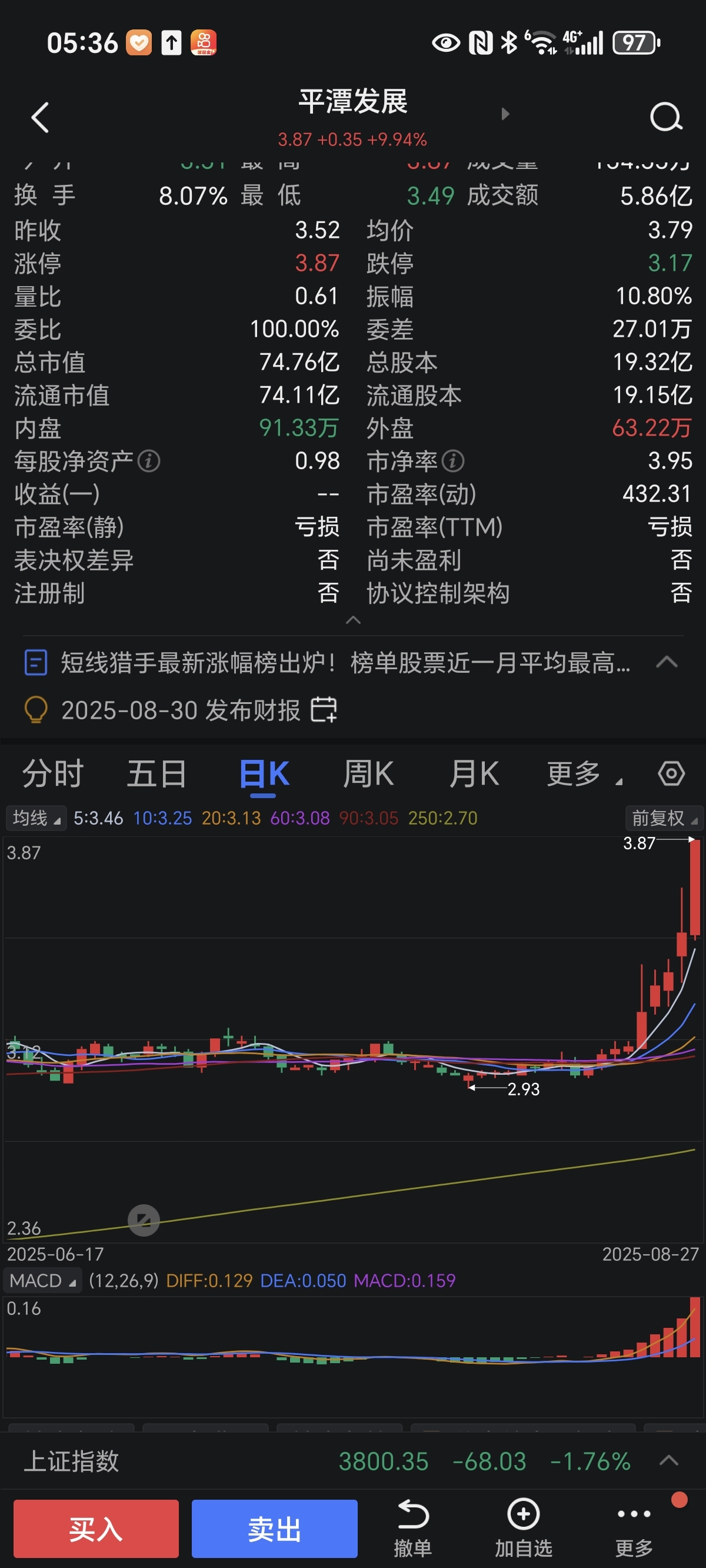Collapse the stock details panel chevron
This screenshot has width=706, height=1568.
pyautogui.click(x=353, y=620)
